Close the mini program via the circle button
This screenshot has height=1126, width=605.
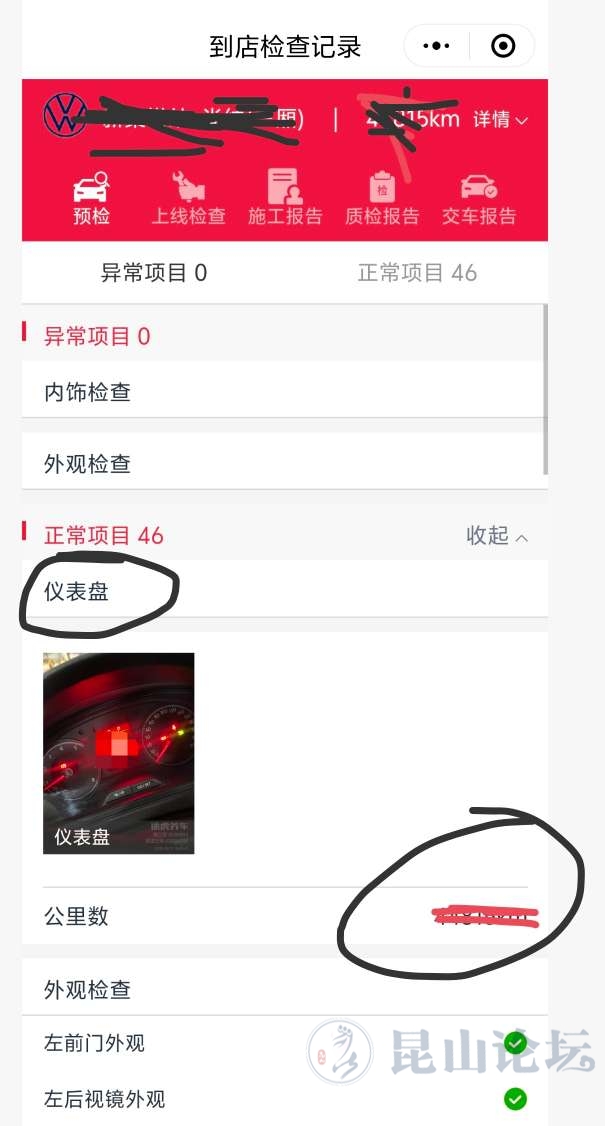(x=503, y=46)
